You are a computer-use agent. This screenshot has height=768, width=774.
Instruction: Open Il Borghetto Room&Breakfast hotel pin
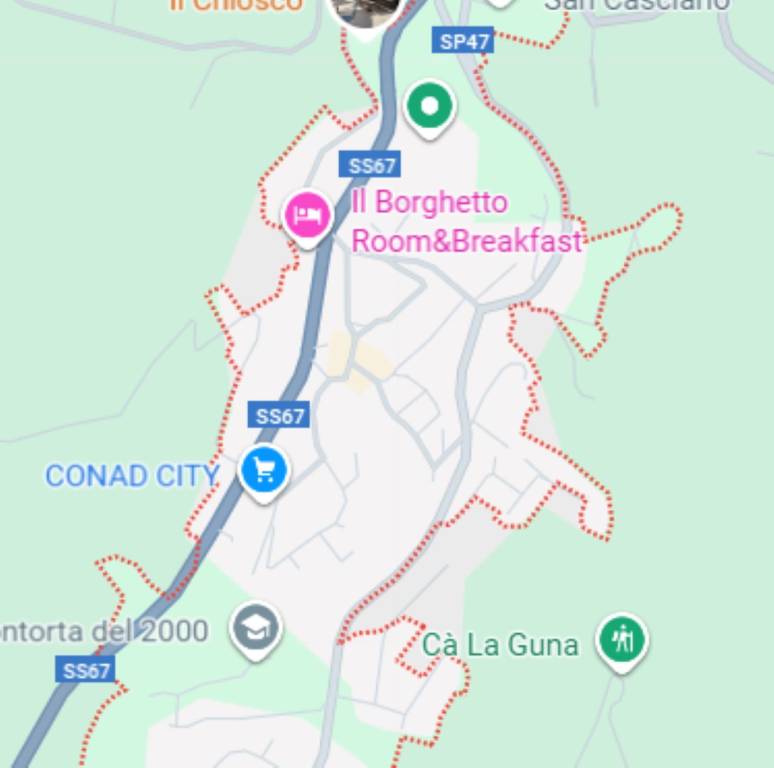click(x=307, y=214)
